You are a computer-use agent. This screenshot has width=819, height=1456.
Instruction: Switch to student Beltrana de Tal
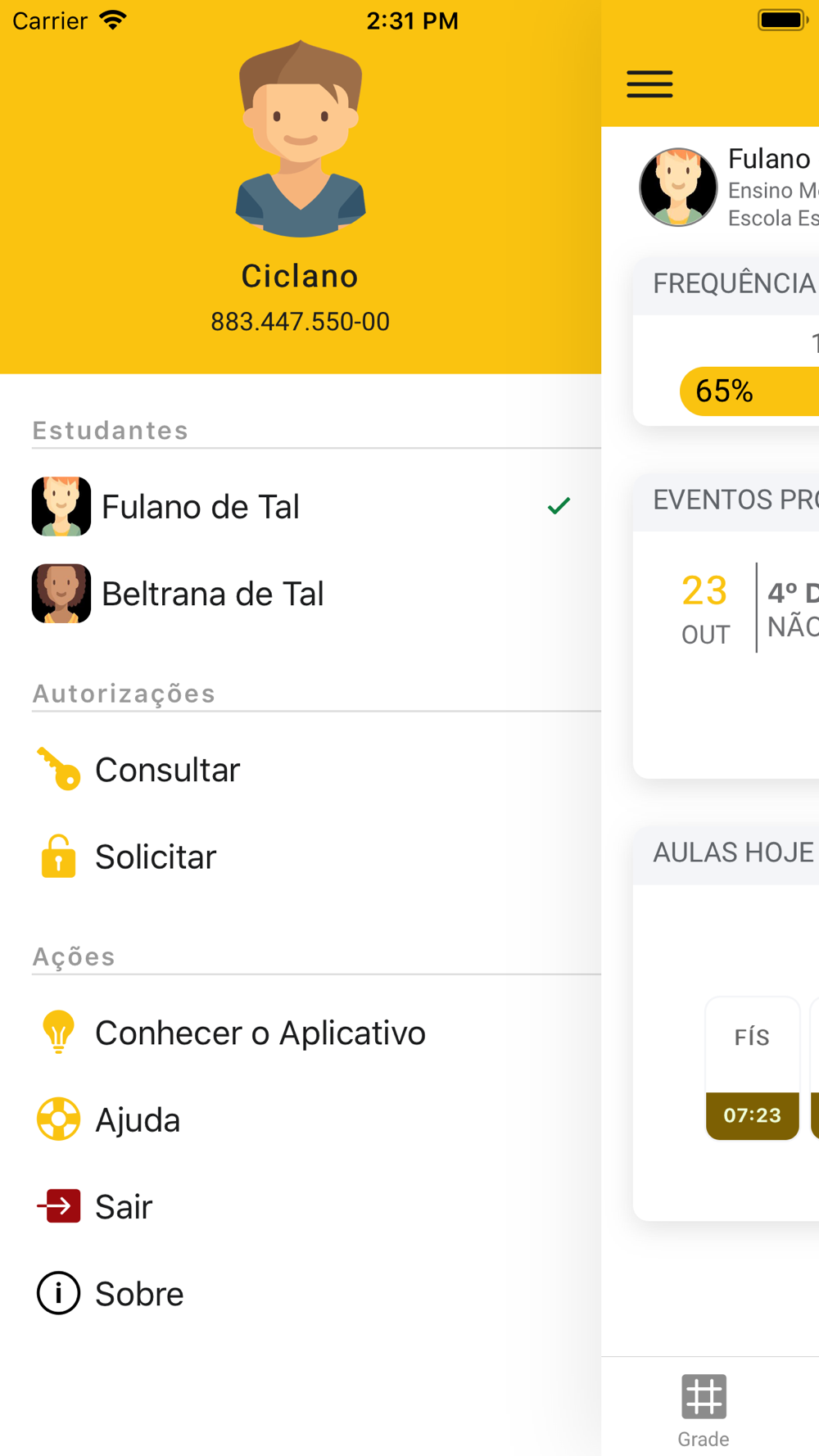tap(212, 594)
